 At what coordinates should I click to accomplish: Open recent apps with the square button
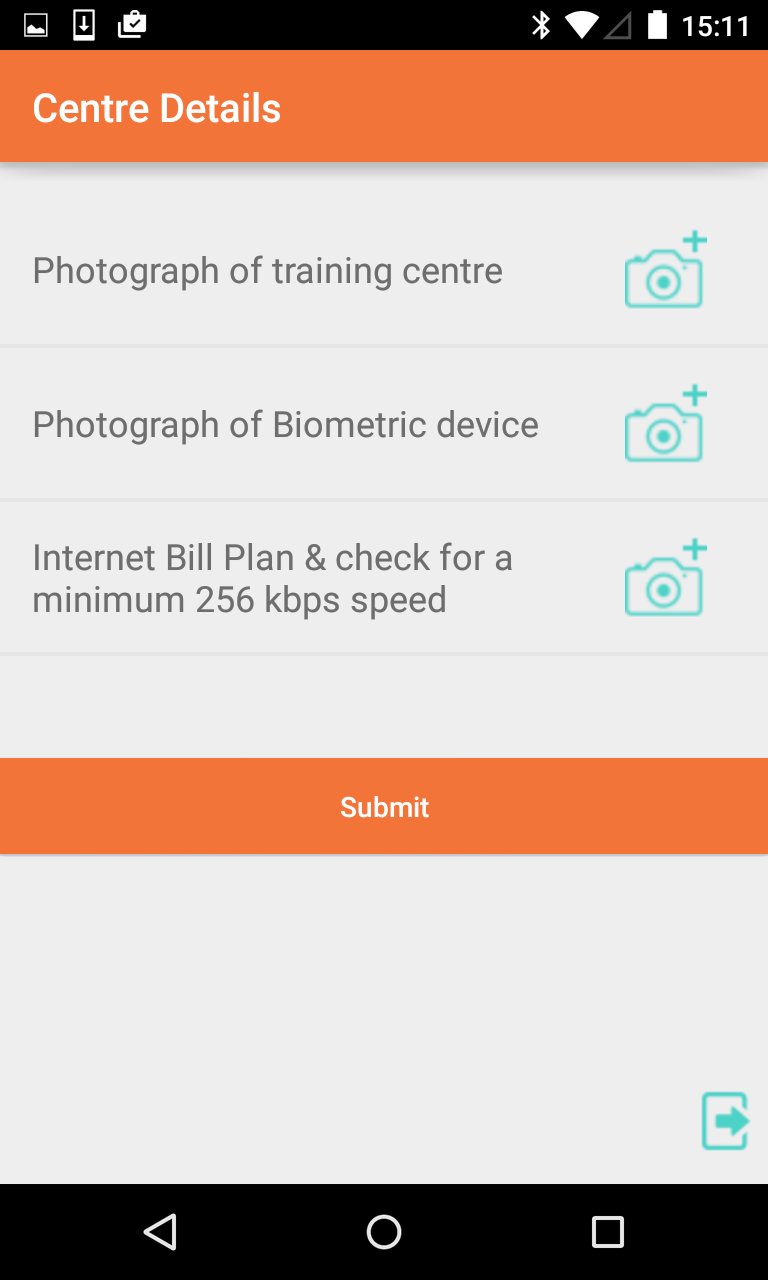(607, 1231)
